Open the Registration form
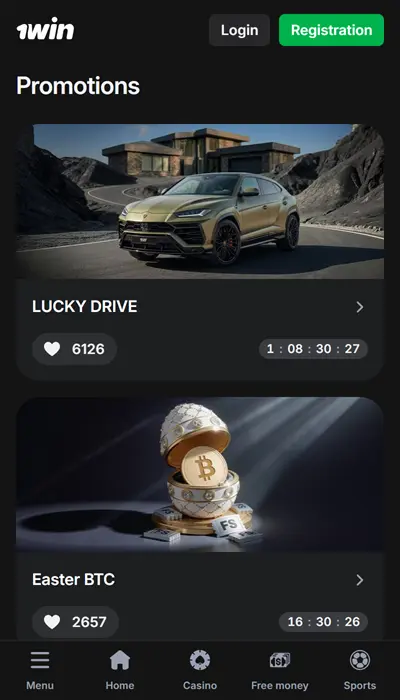Screen dimensions: 400x700 pyautogui.click(x=331, y=30)
